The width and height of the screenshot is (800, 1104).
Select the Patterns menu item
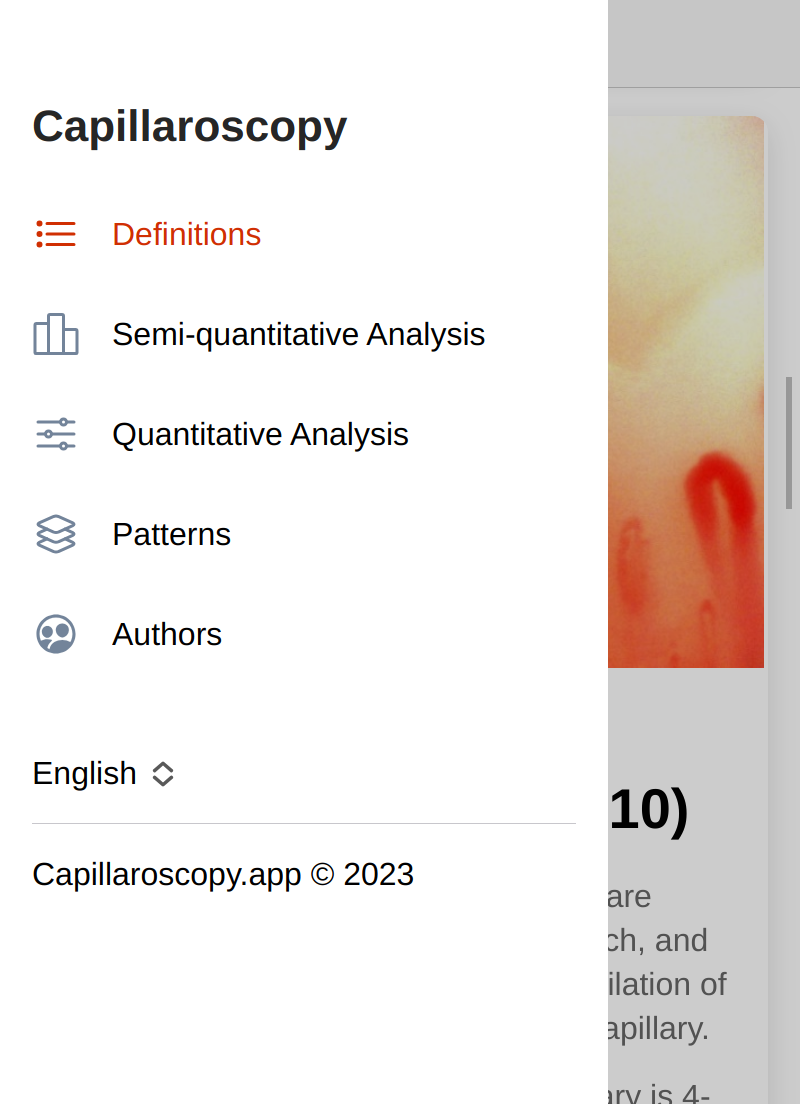(x=171, y=534)
